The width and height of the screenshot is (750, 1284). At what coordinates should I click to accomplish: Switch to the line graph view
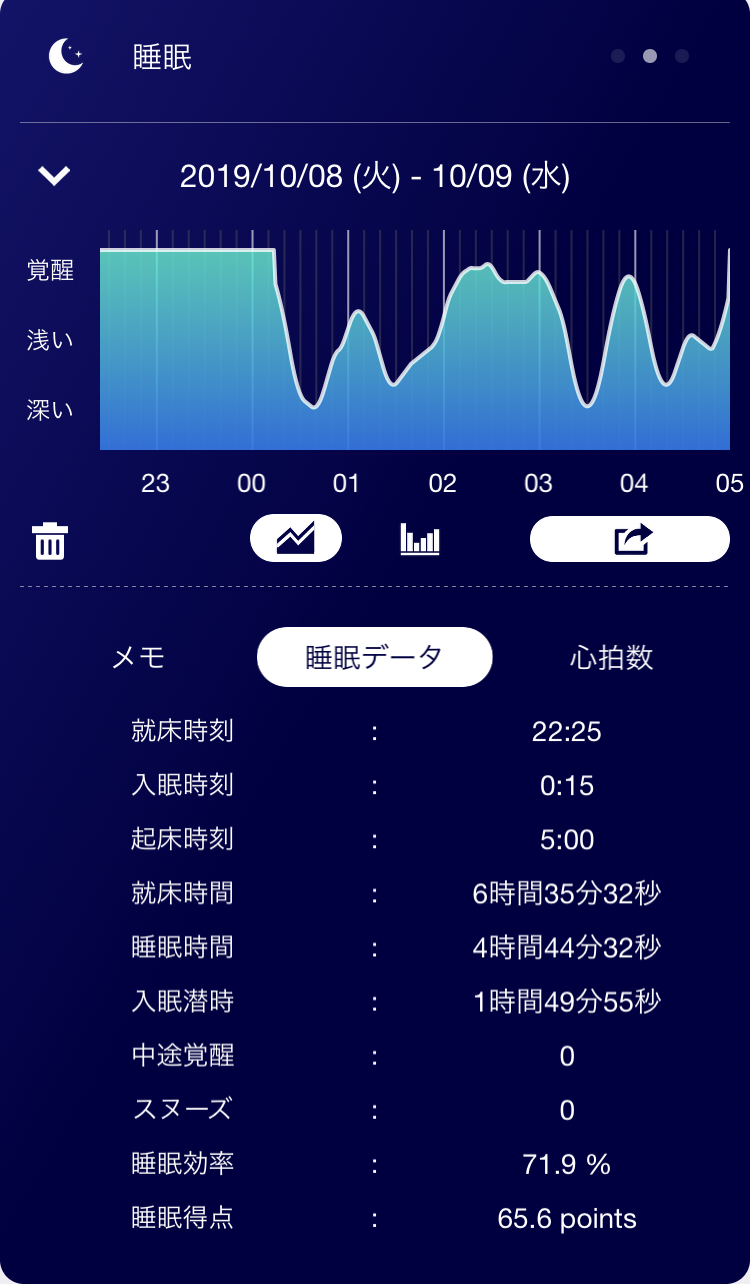click(296, 540)
